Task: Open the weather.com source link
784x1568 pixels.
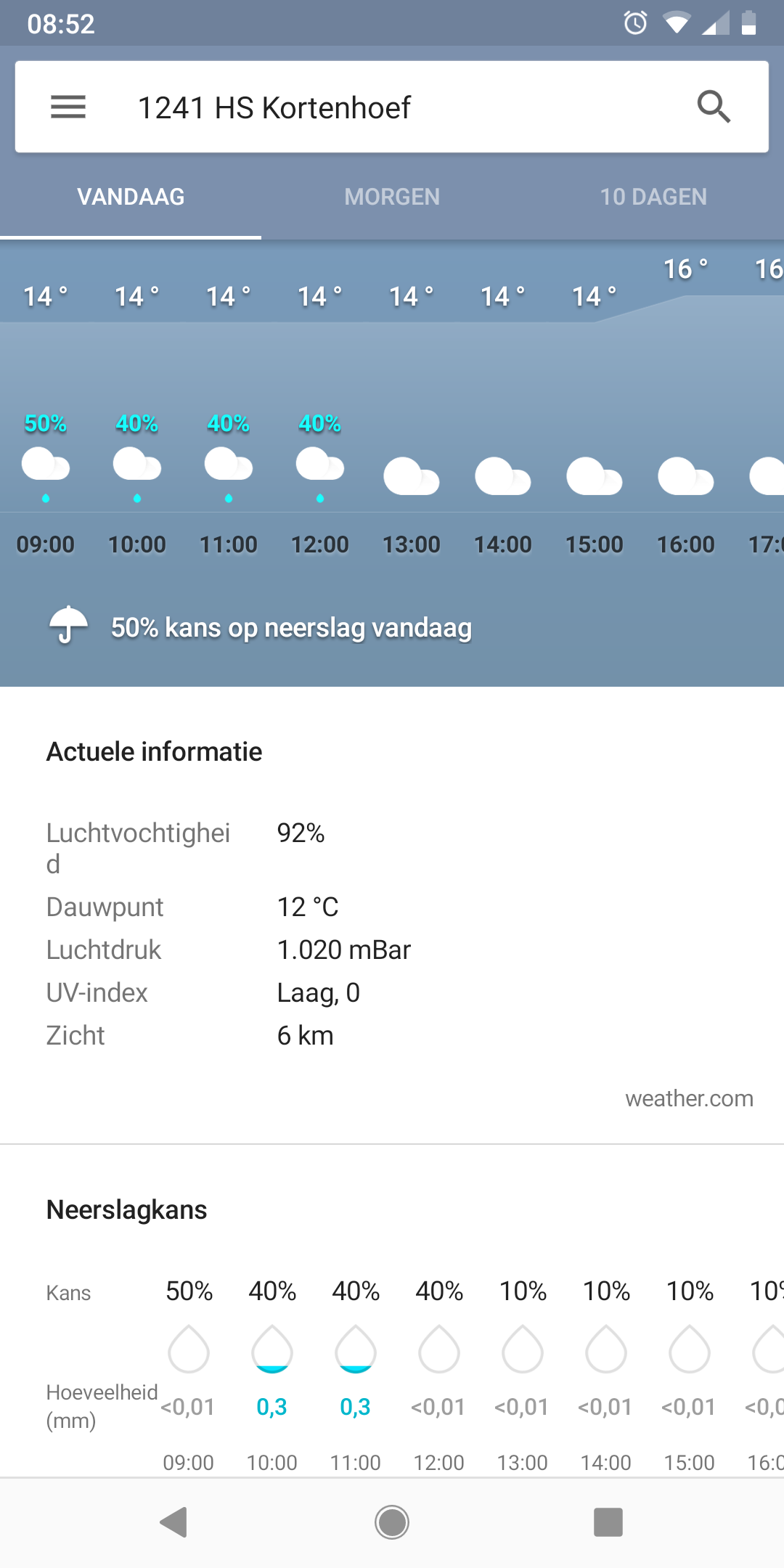Action: (689, 1098)
